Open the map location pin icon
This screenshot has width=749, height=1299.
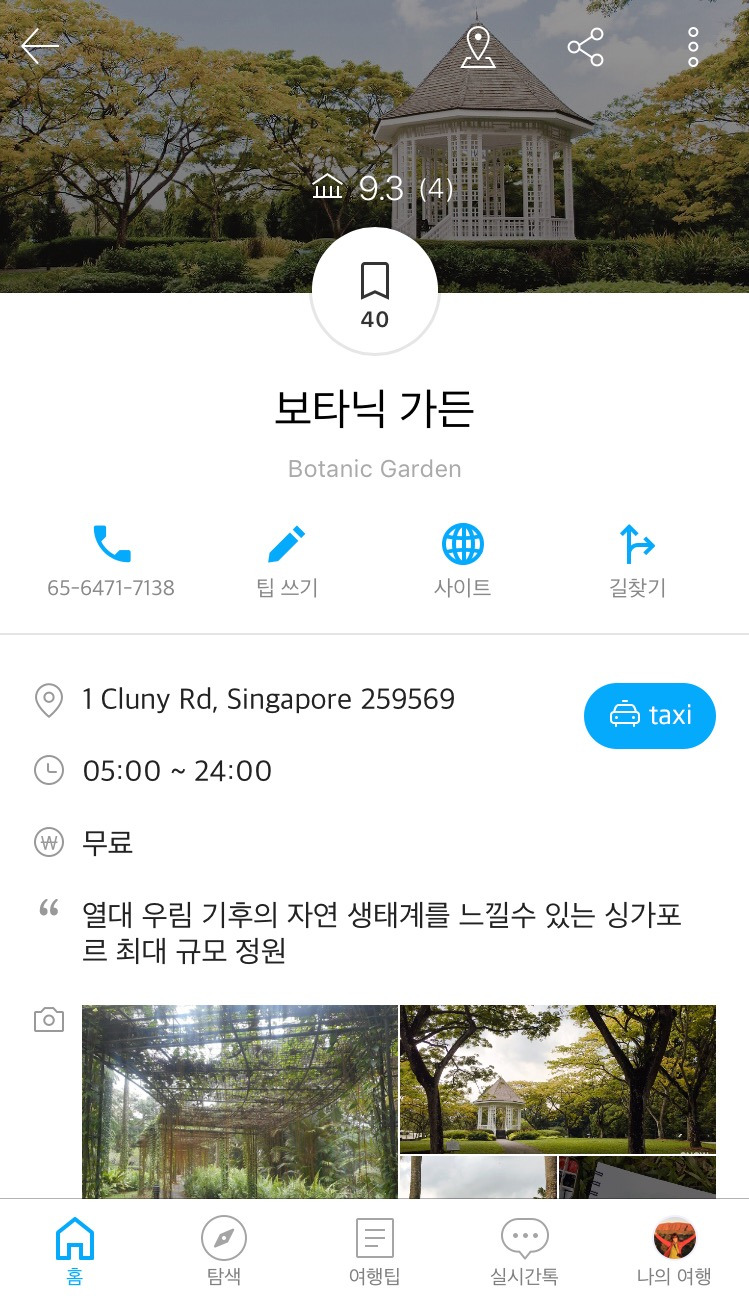(x=479, y=47)
